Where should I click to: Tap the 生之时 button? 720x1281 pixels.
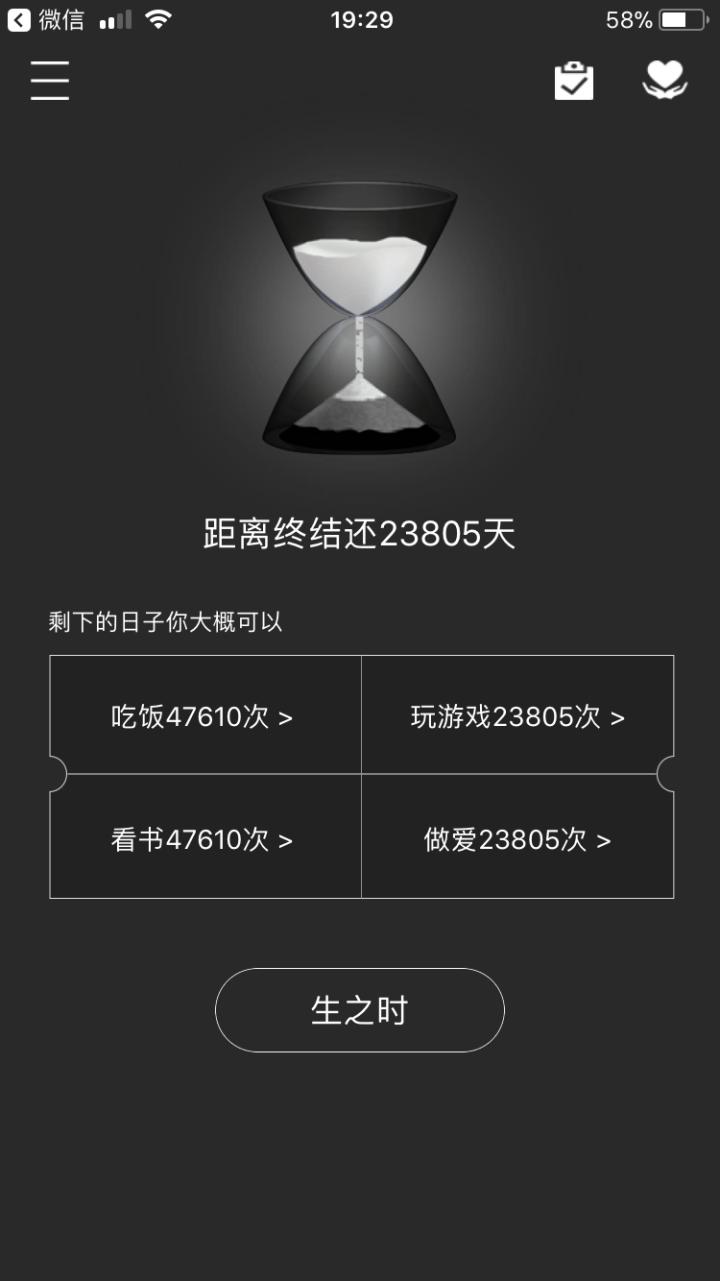[359, 1010]
